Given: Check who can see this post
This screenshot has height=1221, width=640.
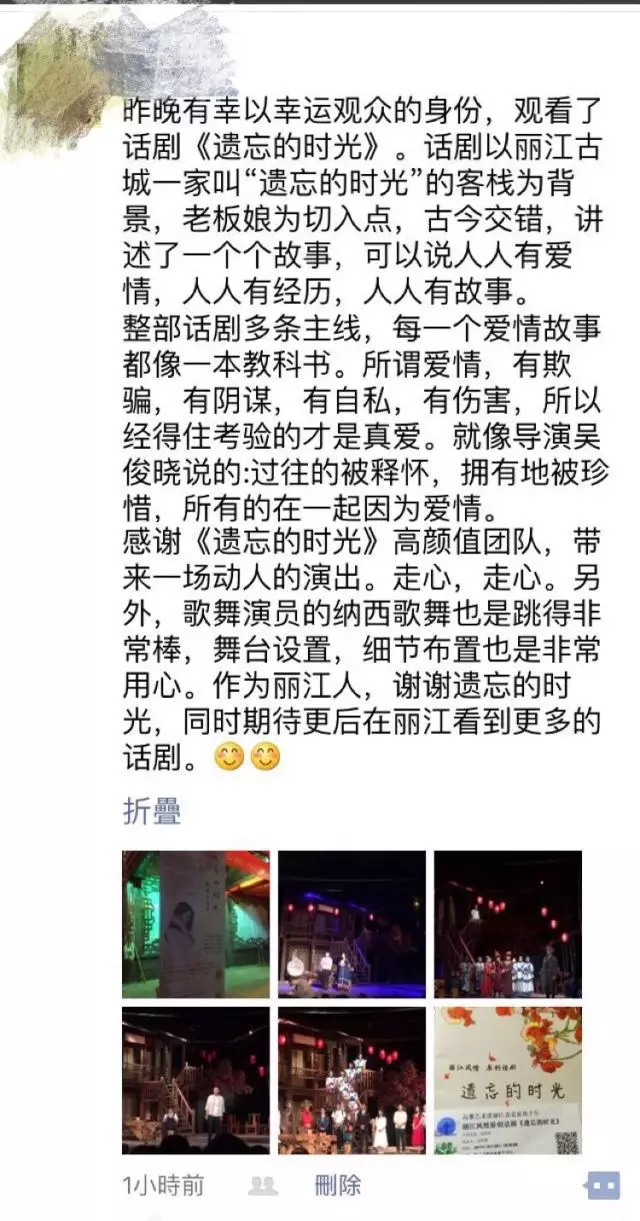Looking at the screenshot, I should point(262,1186).
